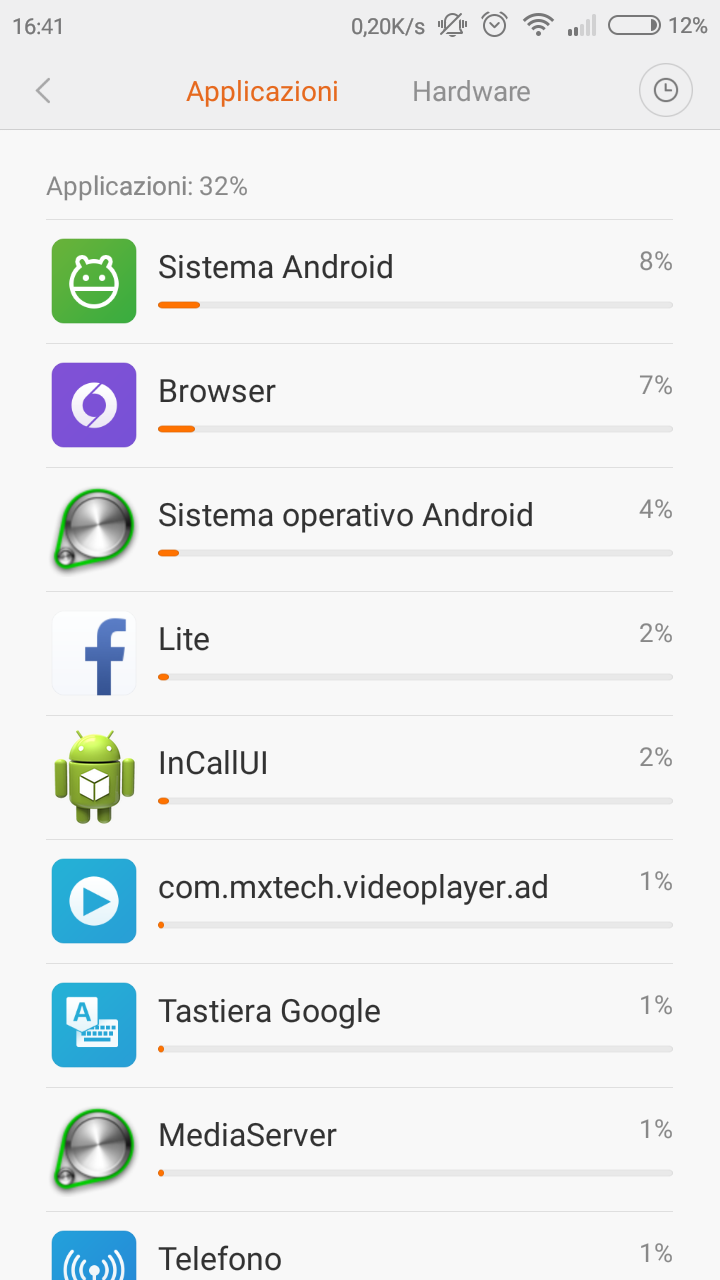The height and width of the screenshot is (1280, 720).
Task: Open Sistema Android battery details
Action: pyautogui.click(x=360, y=281)
